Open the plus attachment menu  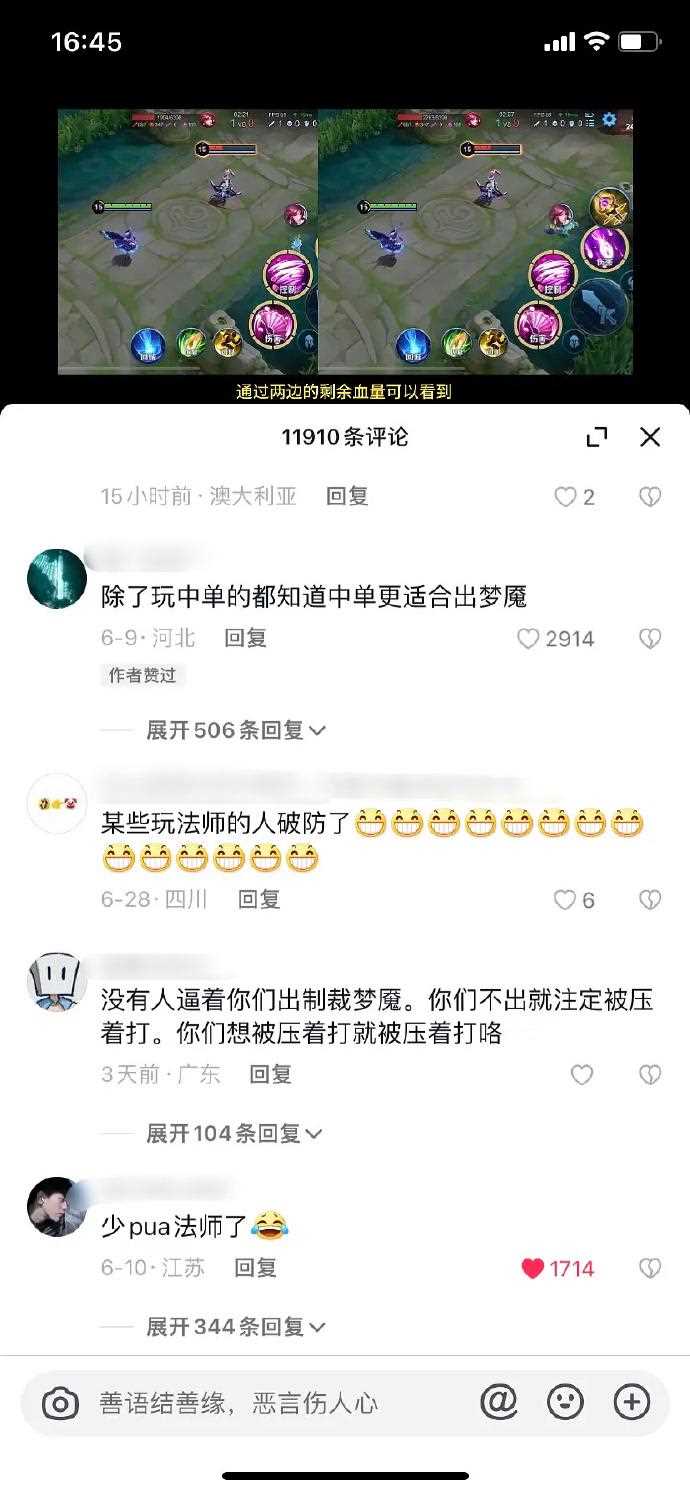[x=632, y=1402]
